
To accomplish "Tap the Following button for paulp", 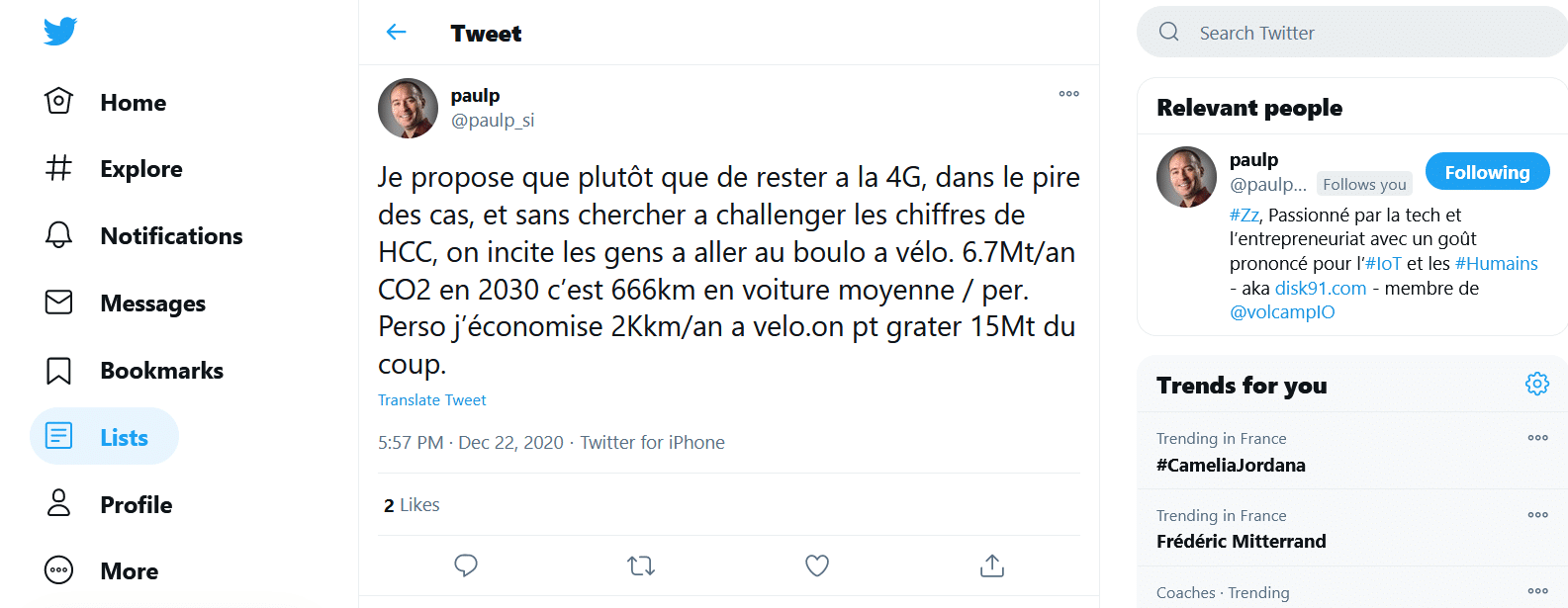I will tap(1487, 172).
